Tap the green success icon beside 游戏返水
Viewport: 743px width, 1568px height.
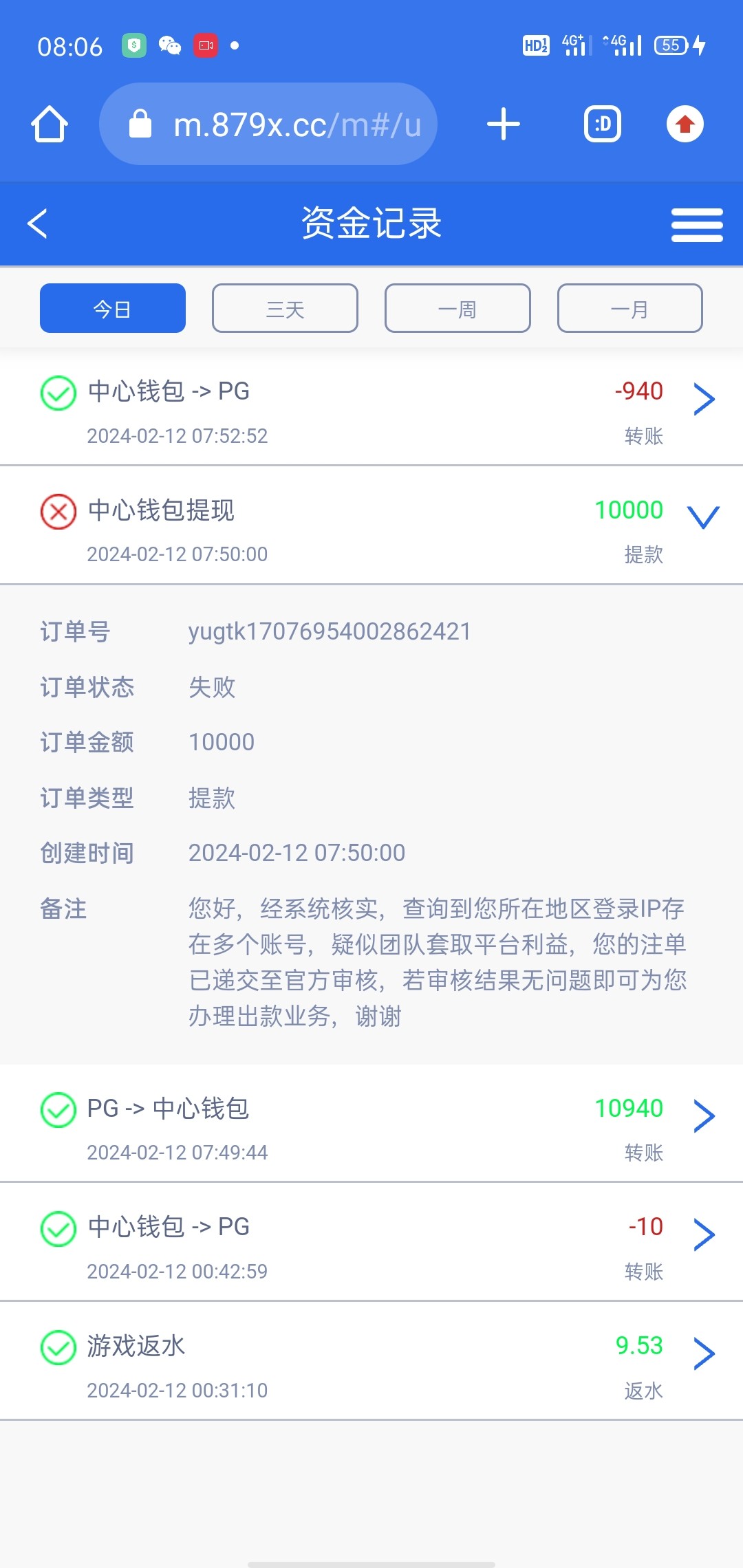(x=58, y=1346)
